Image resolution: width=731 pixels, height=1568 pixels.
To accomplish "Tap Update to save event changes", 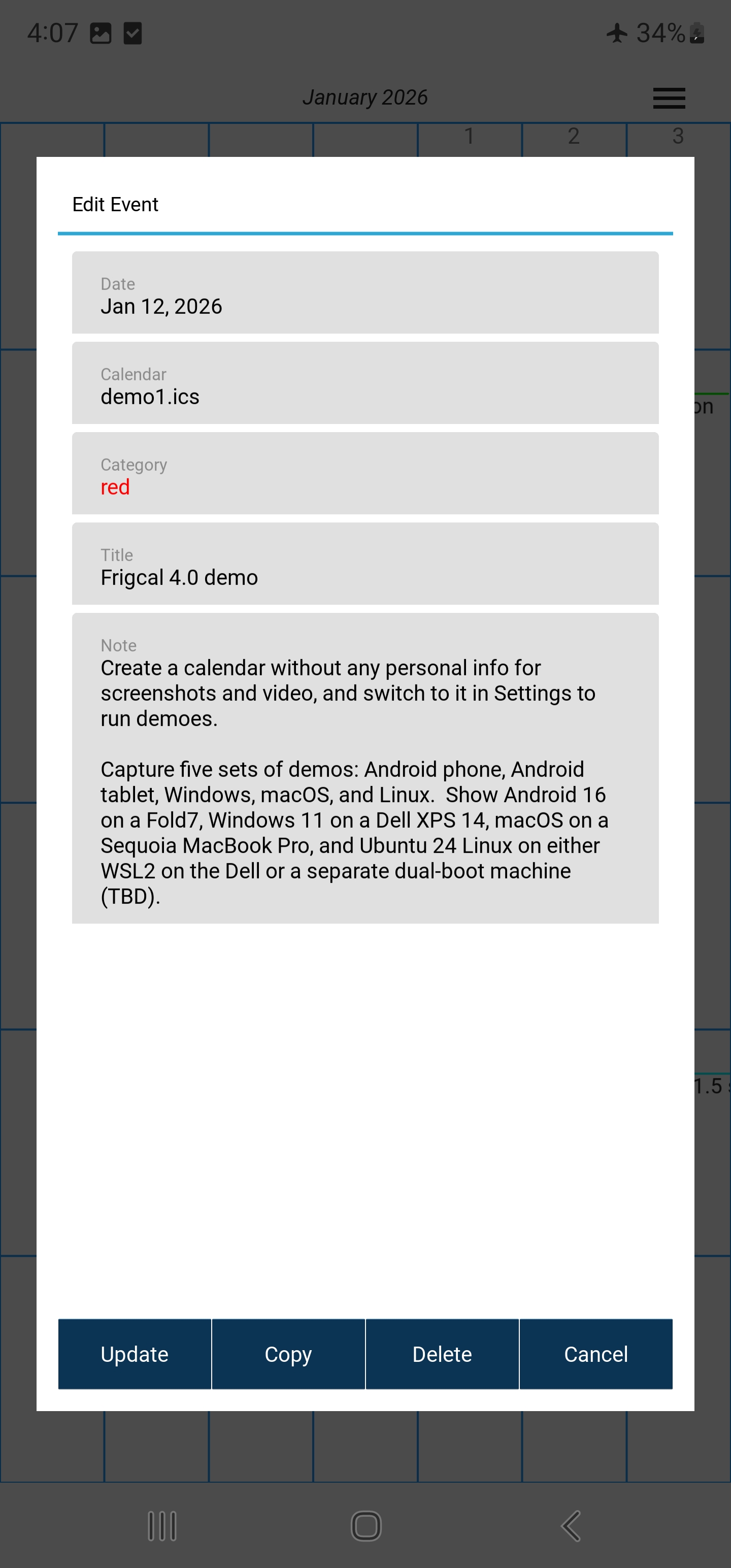I will point(135,1354).
